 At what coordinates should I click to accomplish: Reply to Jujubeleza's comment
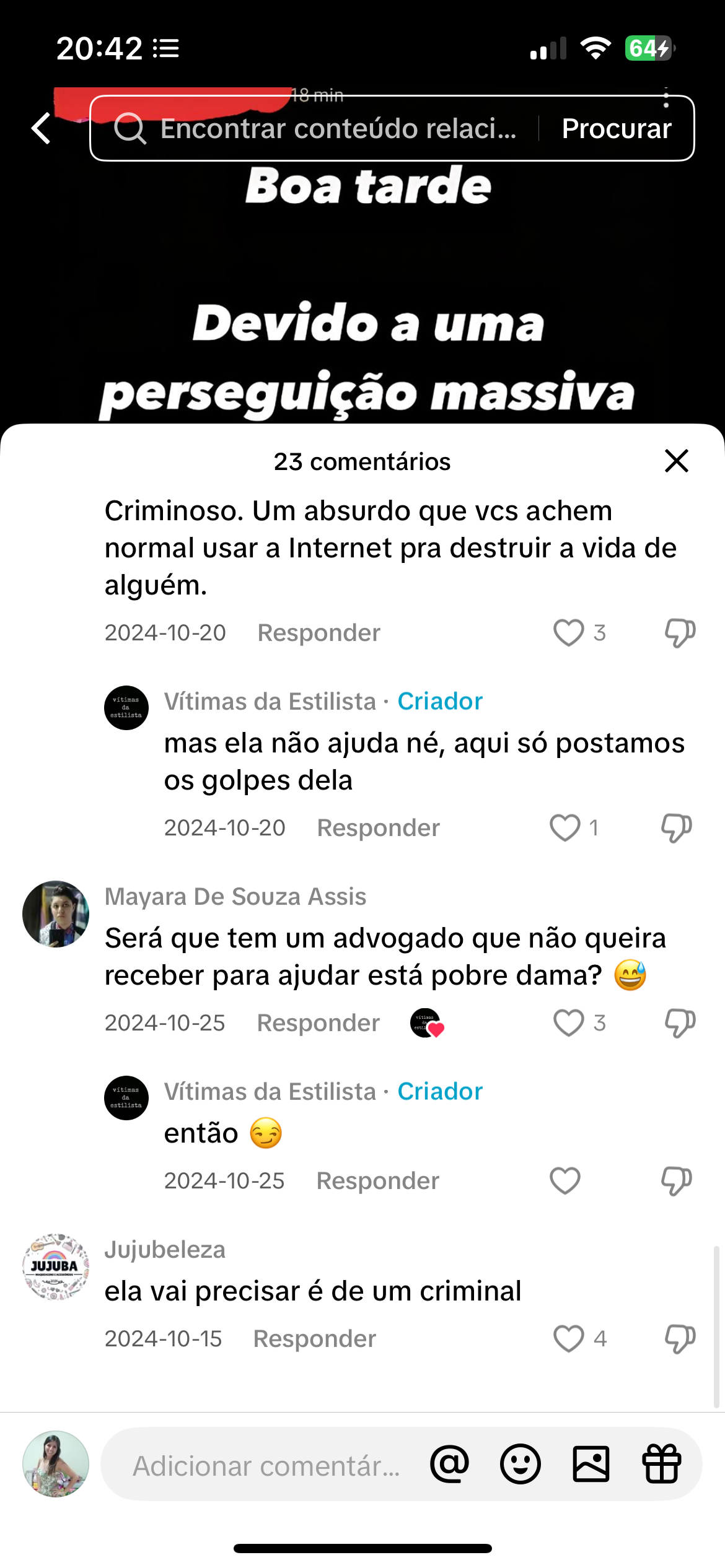coord(314,1339)
